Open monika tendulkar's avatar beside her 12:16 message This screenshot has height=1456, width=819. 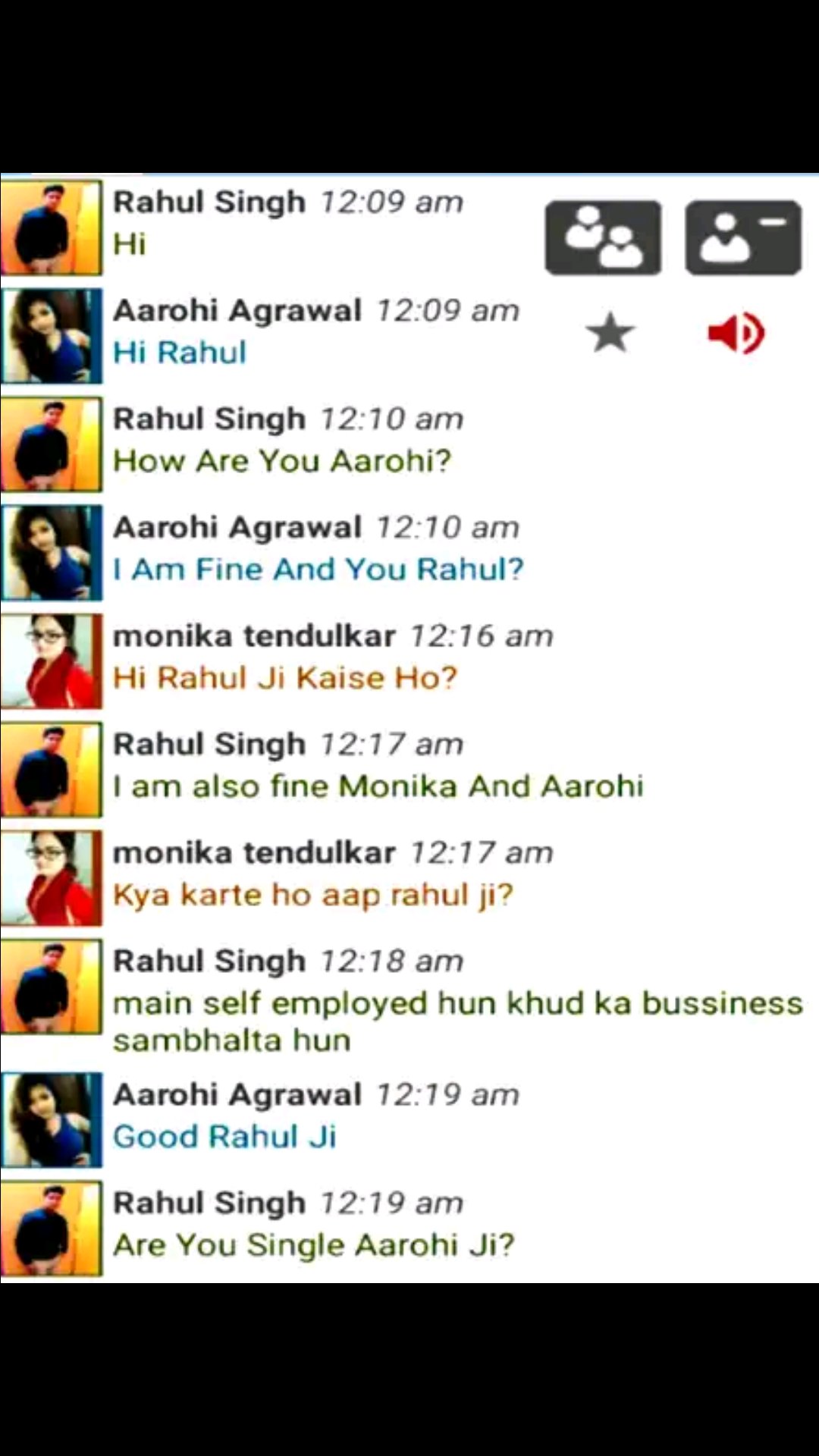click(x=51, y=658)
